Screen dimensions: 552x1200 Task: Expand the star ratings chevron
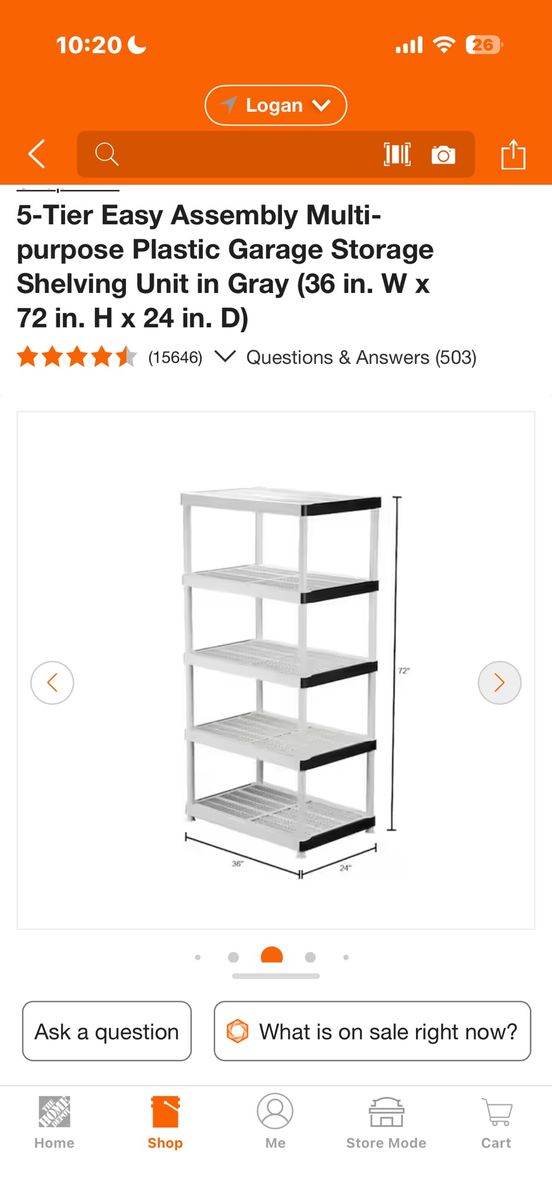[x=225, y=357]
